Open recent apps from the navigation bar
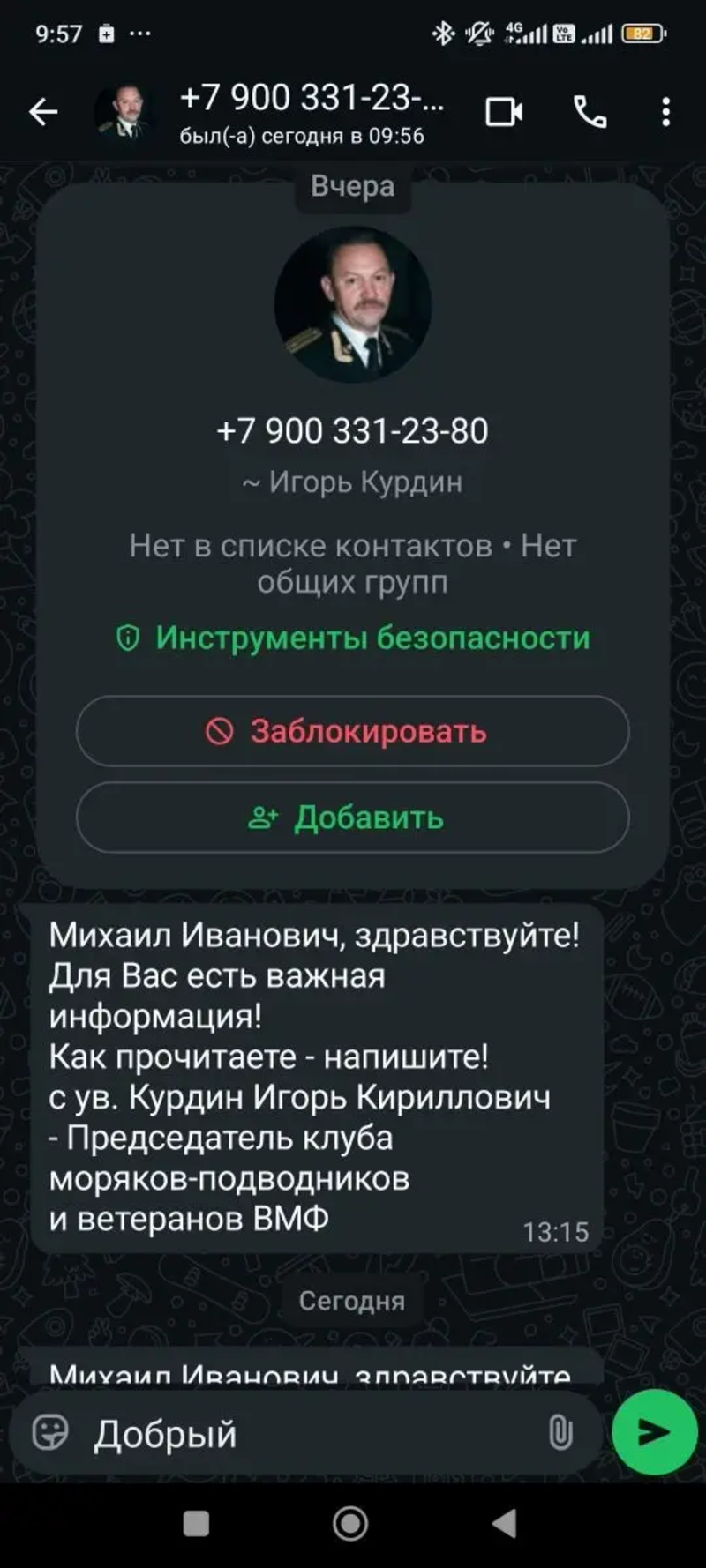This screenshot has width=706, height=1568. point(196,1523)
